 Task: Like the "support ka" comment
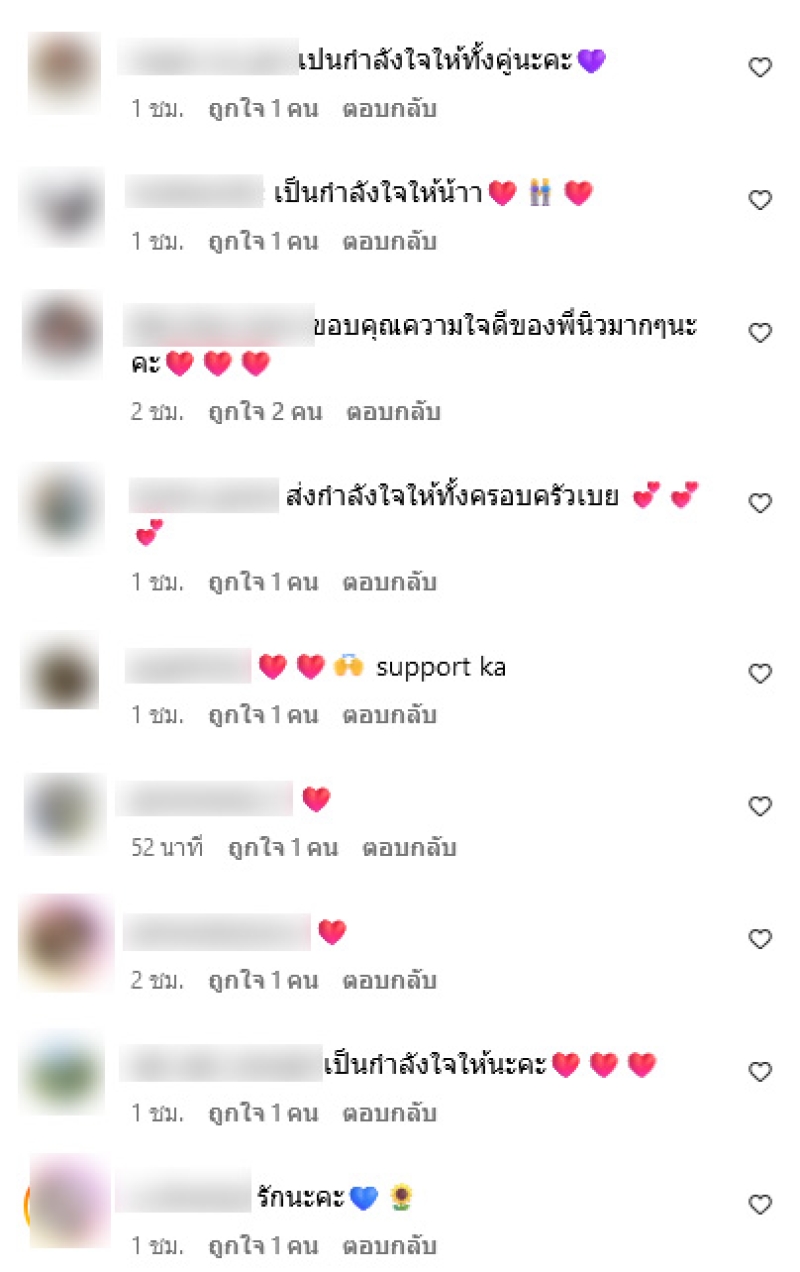click(761, 674)
